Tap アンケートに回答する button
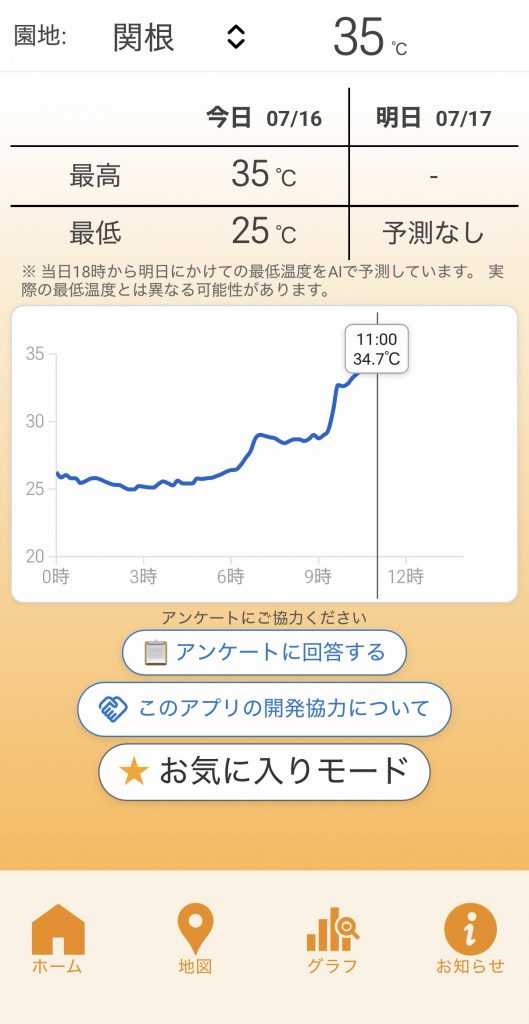Screen dimensions: 529x1024 tap(264, 652)
